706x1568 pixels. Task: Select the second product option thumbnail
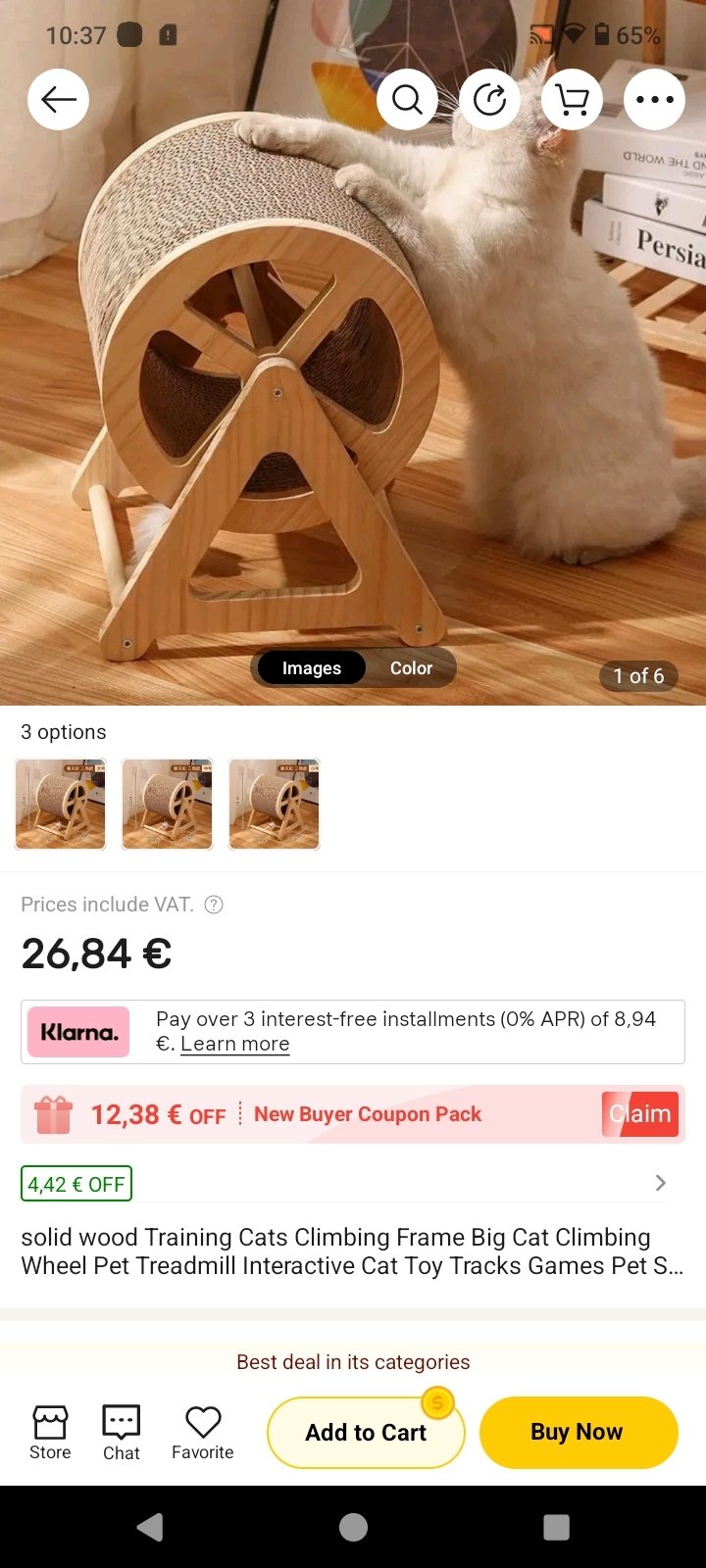pyautogui.click(x=168, y=804)
